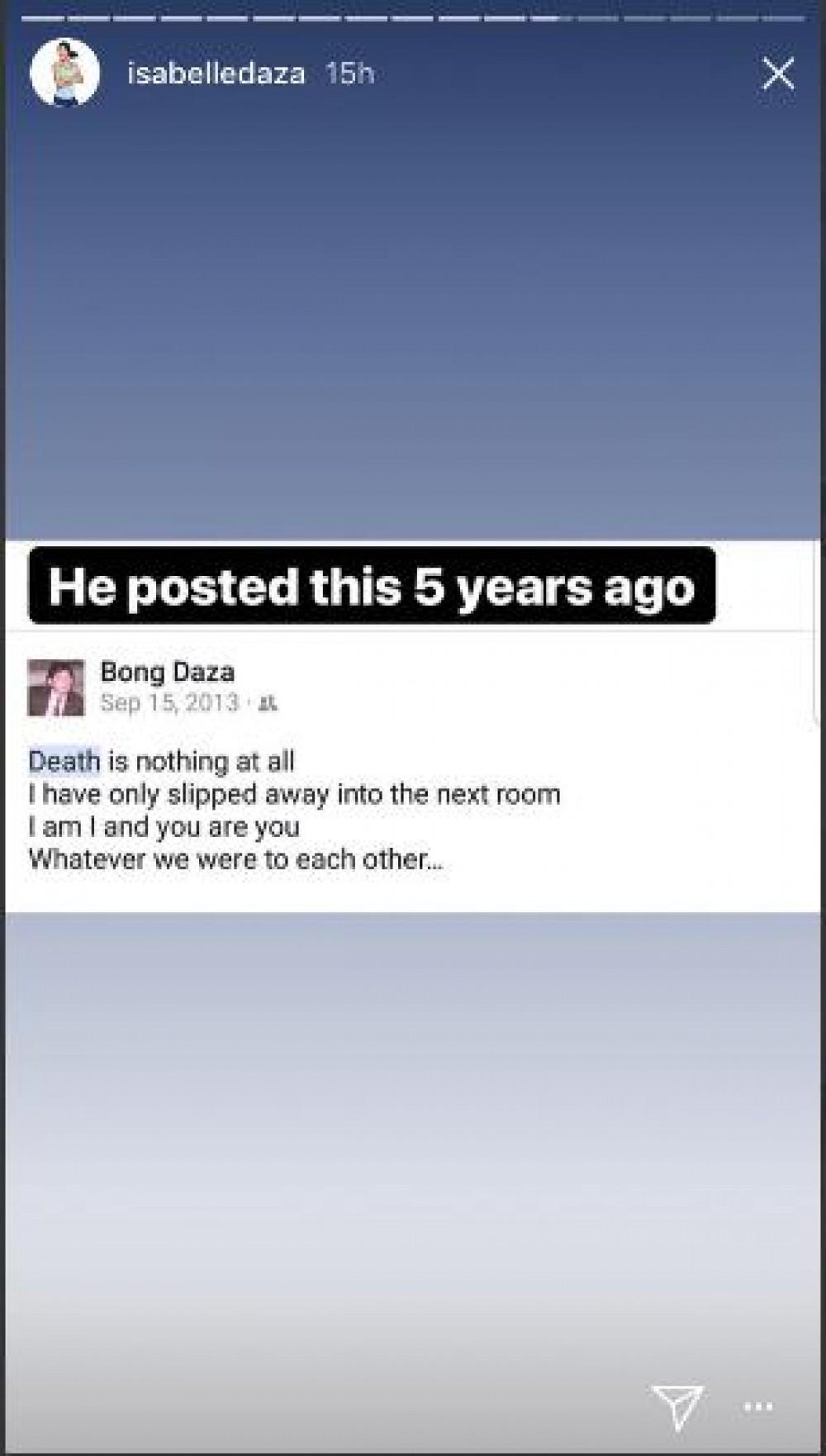
Task: Open the isabelledaza username link
Action: pos(216,74)
